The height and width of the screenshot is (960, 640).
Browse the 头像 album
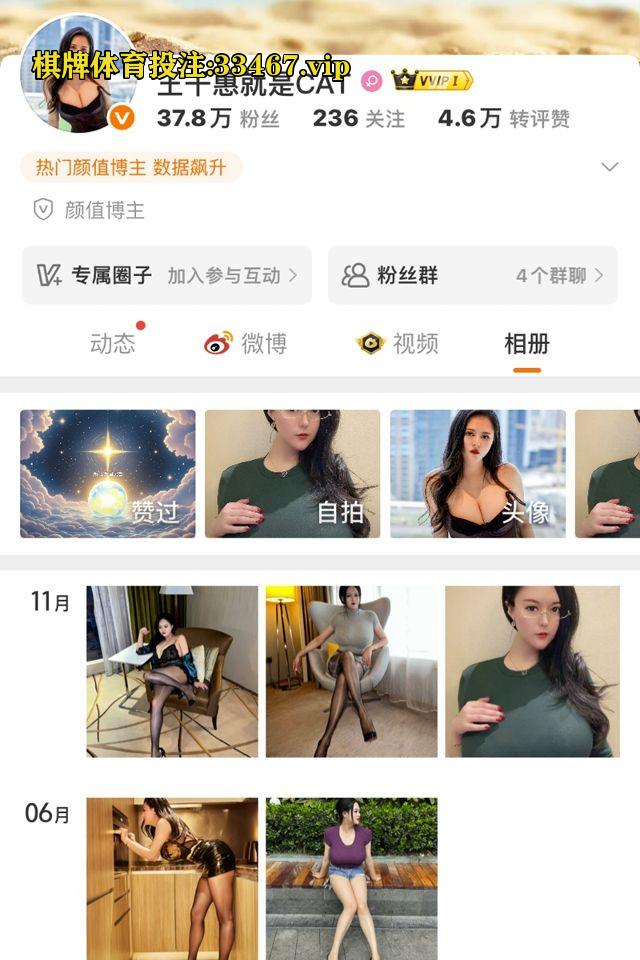(x=478, y=474)
